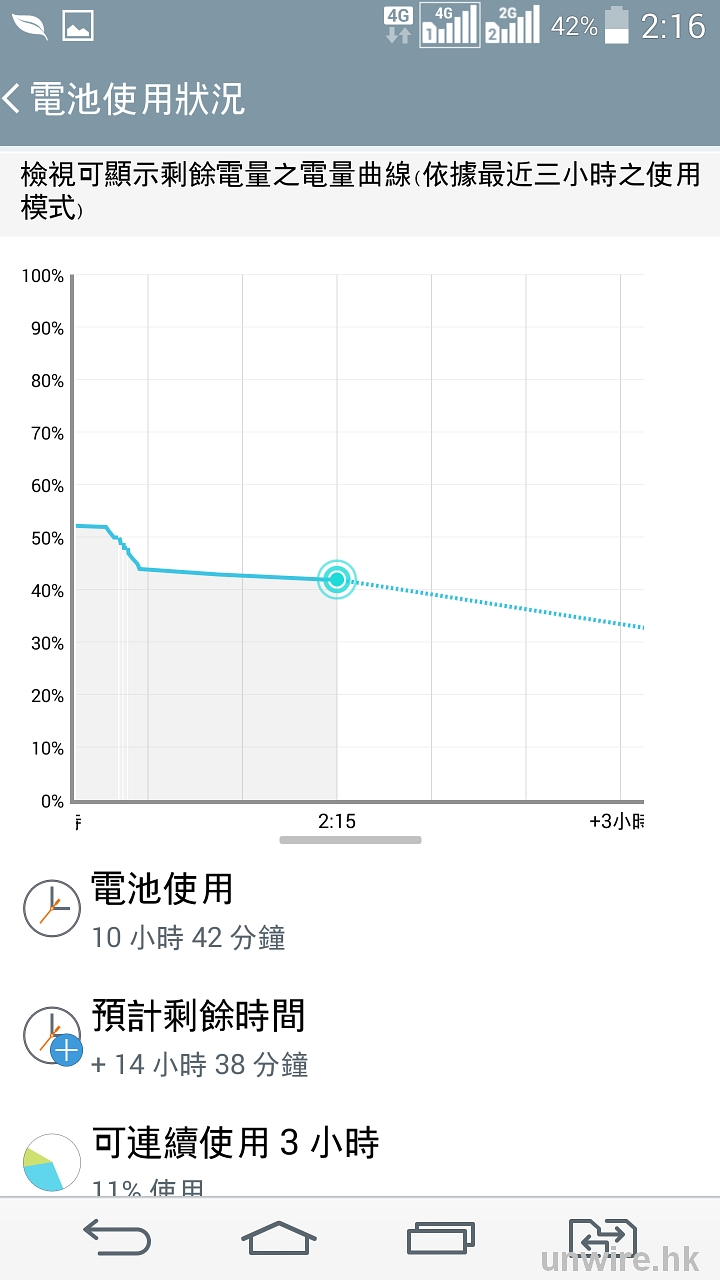
Task: Tap the dual SIM switch key
Action: coord(601,1237)
